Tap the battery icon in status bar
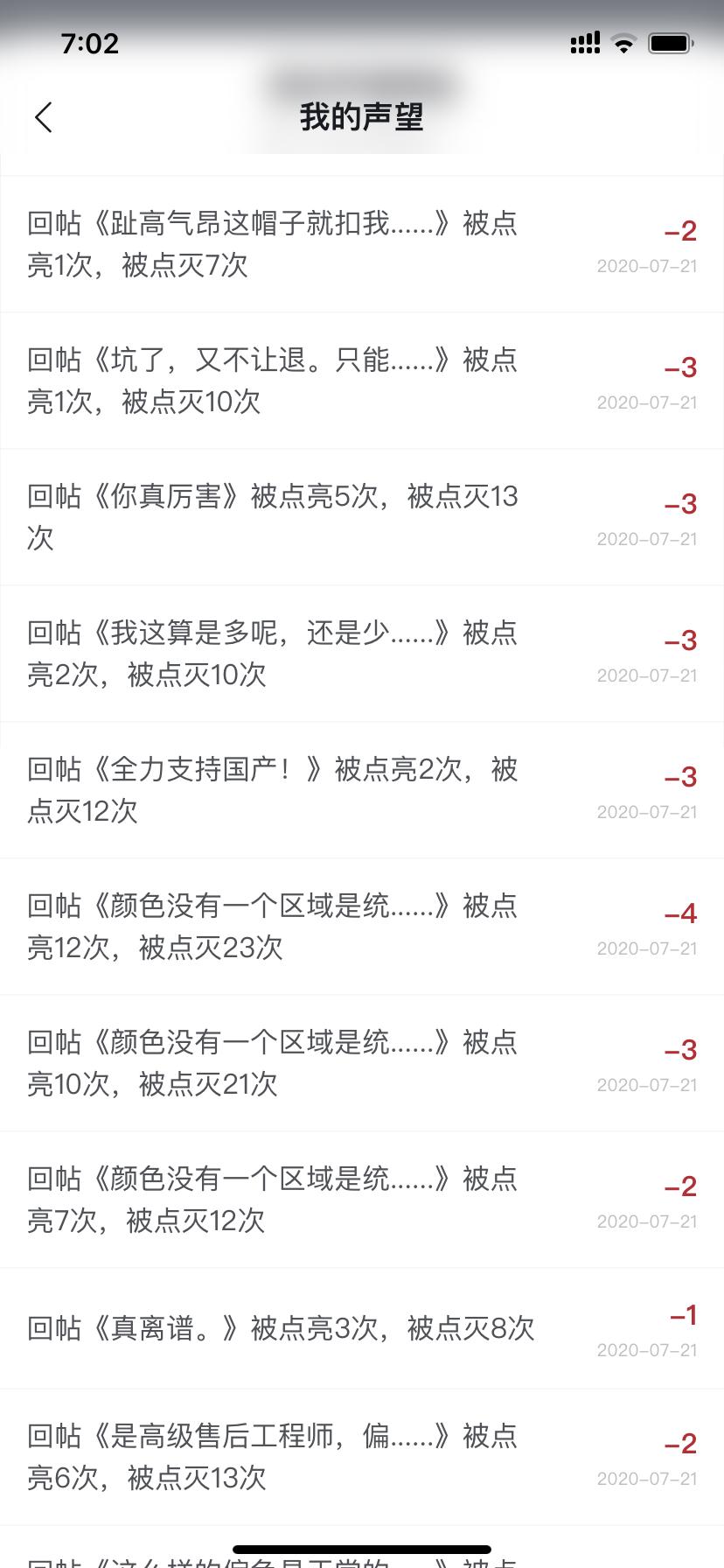This screenshot has height=1568, width=724. tap(669, 40)
